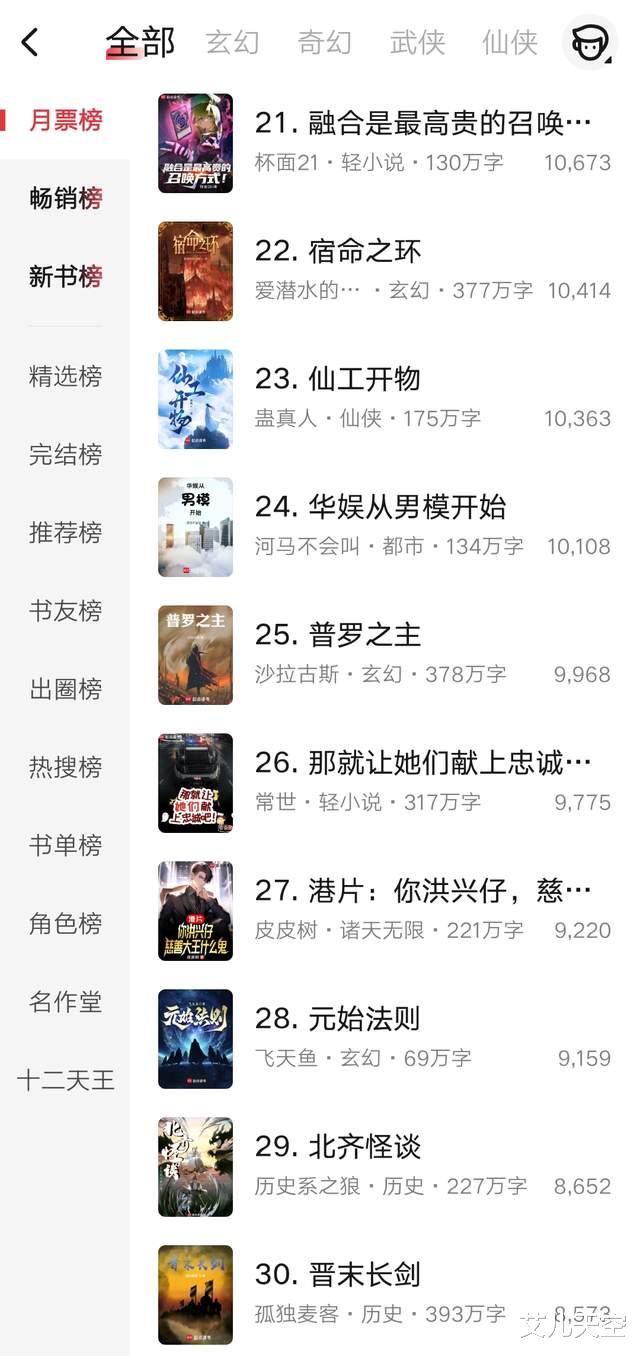Open the avatar icon in top-right corner
640x1356 pixels.
click(589, 42)
